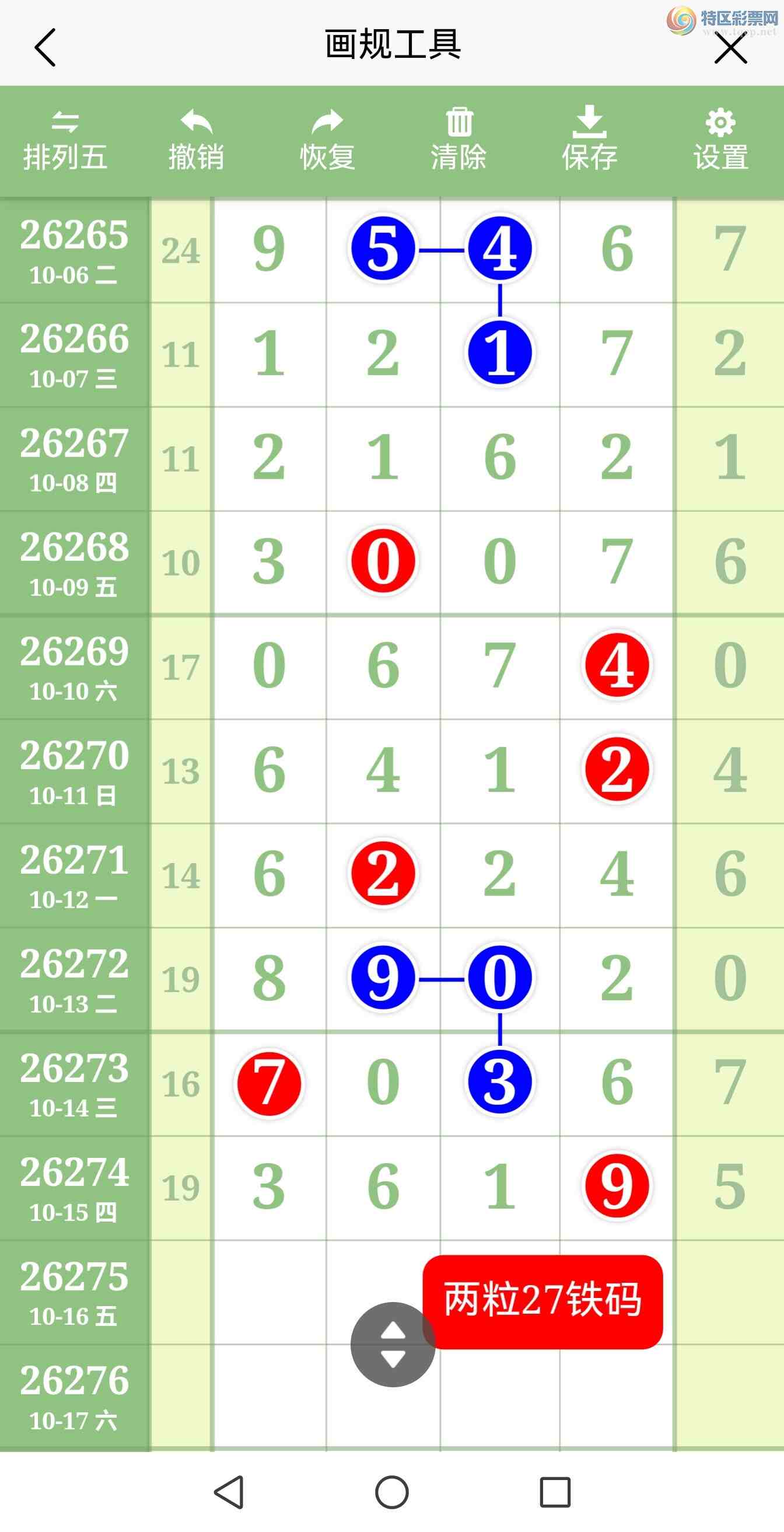
Task: Close the 画规工具 screen with X
Action: [x=730, y=48]
